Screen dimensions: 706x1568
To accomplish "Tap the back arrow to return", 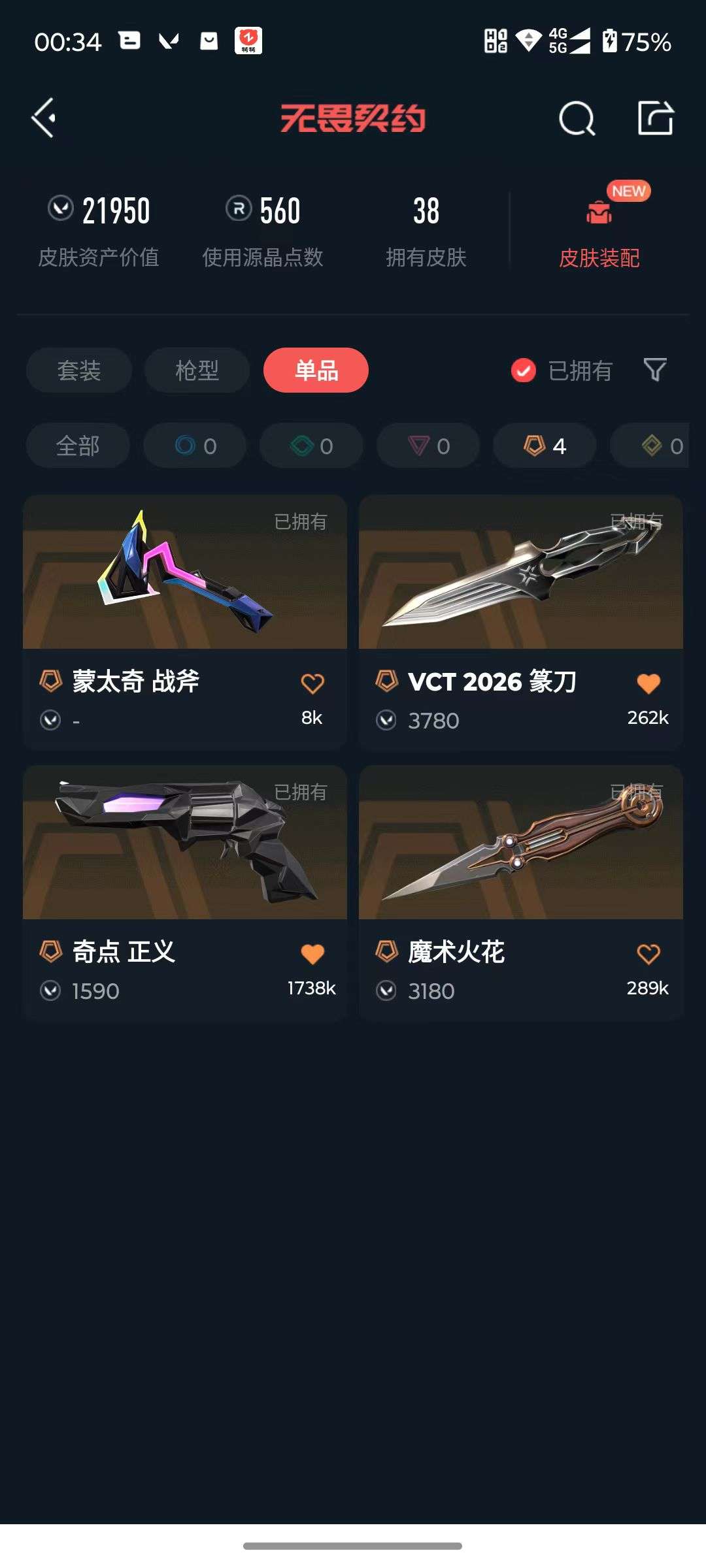I will pos(43,119).
